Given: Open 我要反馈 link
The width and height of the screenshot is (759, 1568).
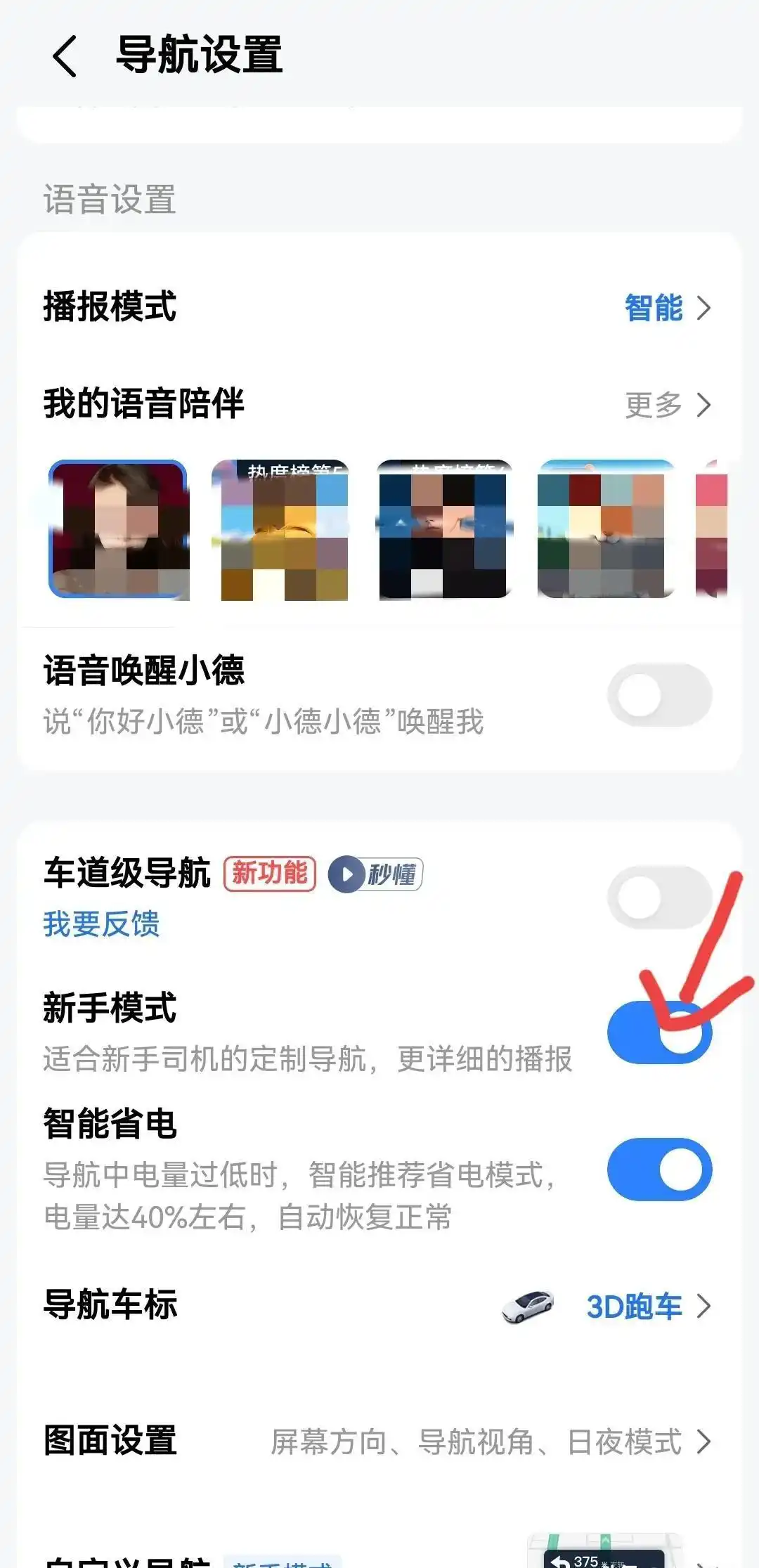Looking at the screenshot, I should [x=101, y=924].
